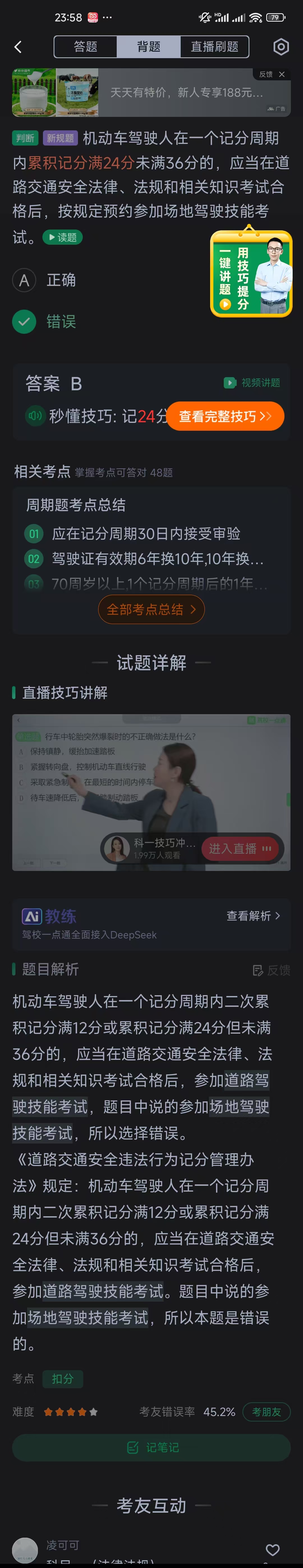Switch to the 答题 tab
The height and width of the screenshot is (1568, 303).
coord(86,47)
